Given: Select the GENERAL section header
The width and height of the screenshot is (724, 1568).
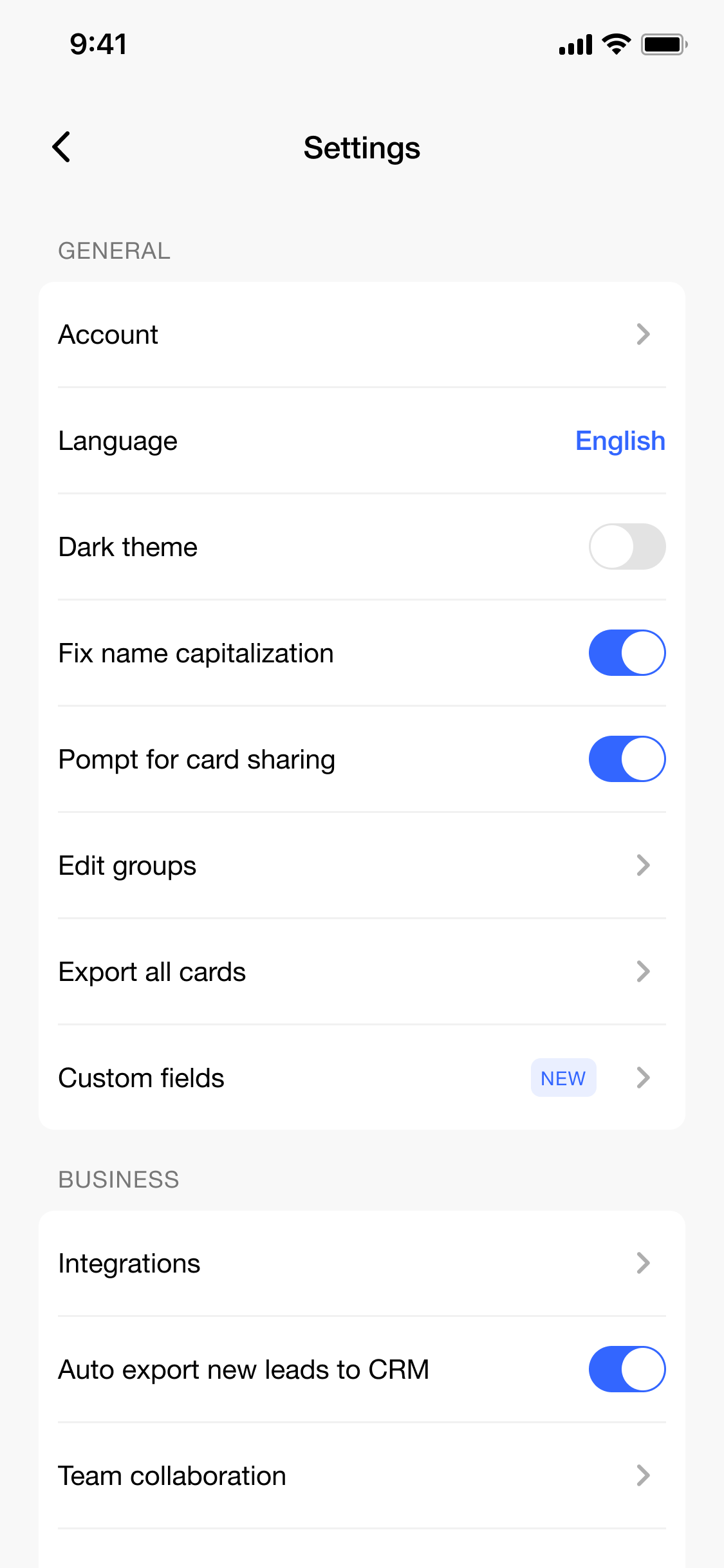Looking at the screenshot, I should click(x=114, y=251).
